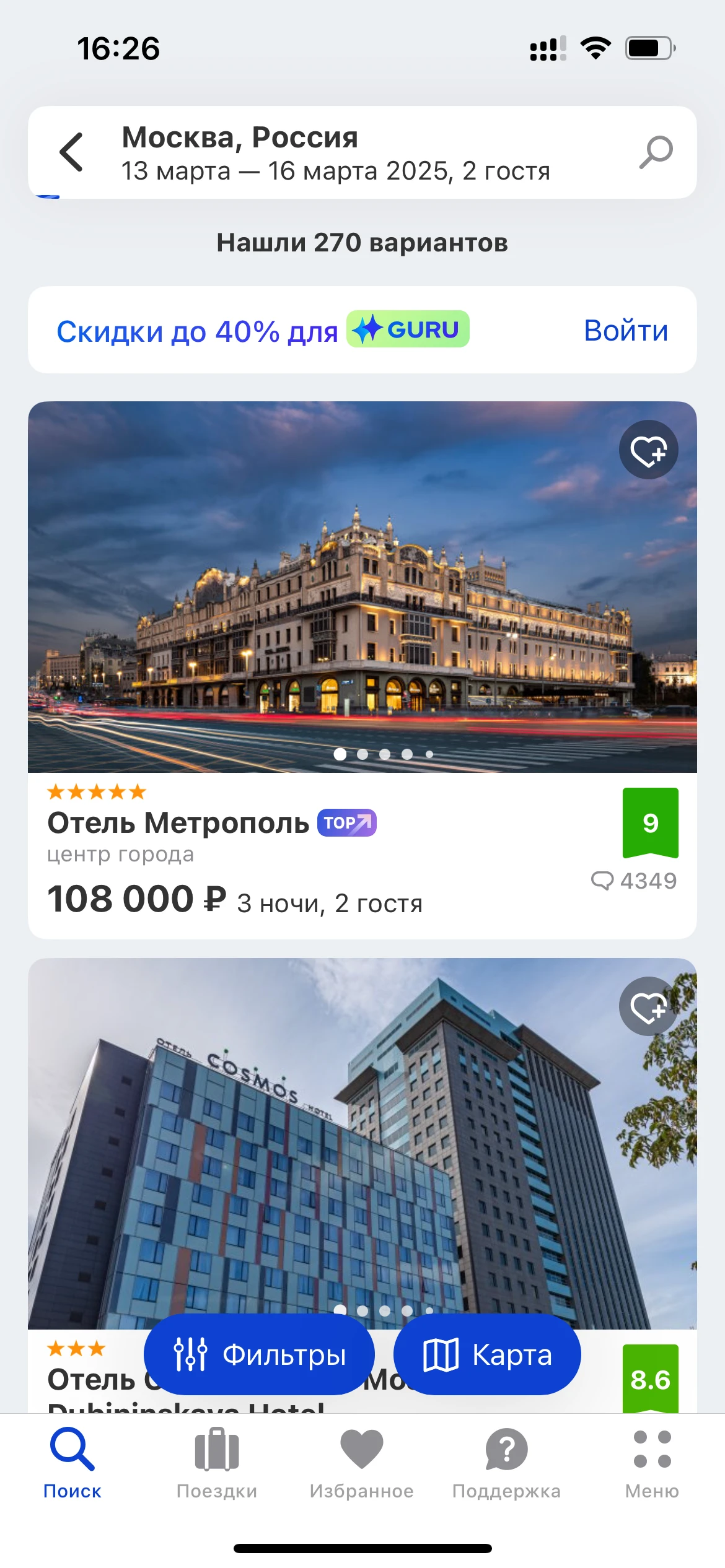Save the Cosmos hotel to favorites
Screen dimensions: 725x1568
[648, 1006]
